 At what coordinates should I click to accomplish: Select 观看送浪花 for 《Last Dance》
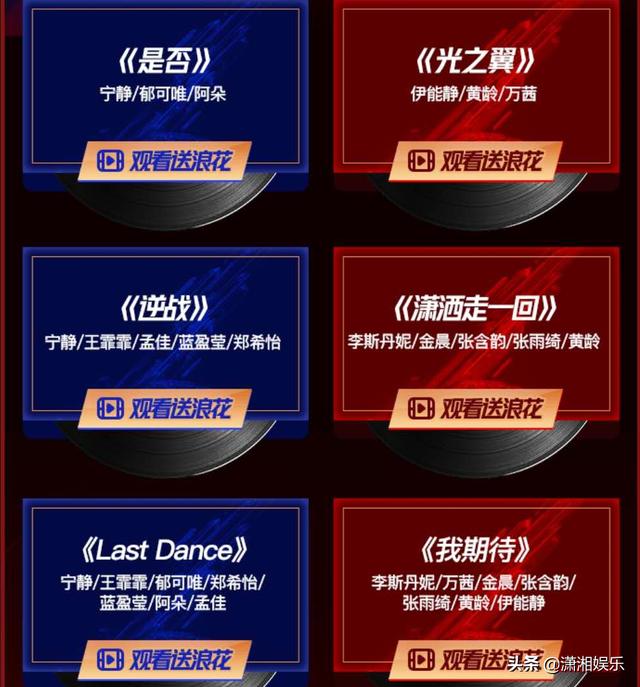[165, 660]
